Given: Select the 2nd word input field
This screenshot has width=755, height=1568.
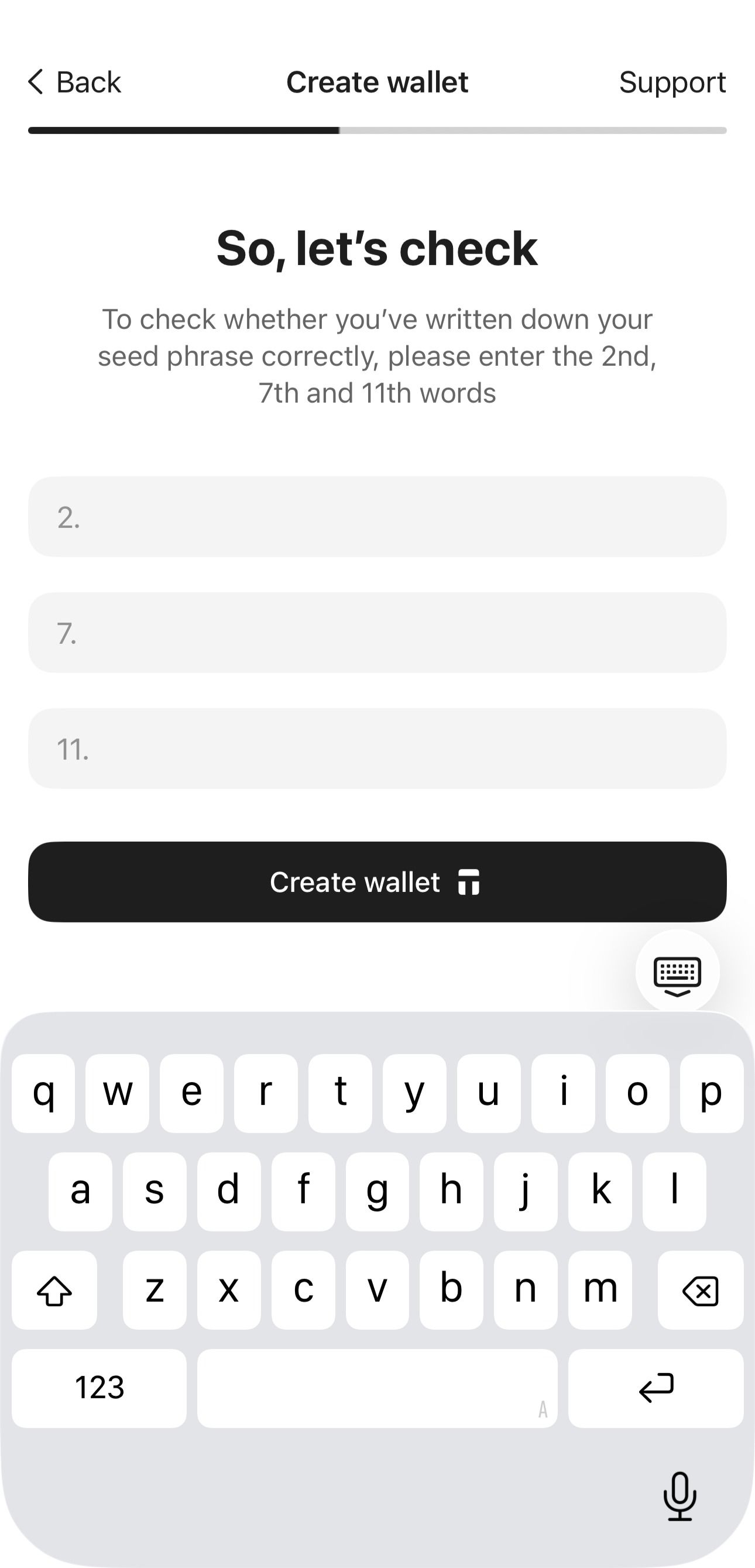Looking at the screenshot, I should coord(377,518).
